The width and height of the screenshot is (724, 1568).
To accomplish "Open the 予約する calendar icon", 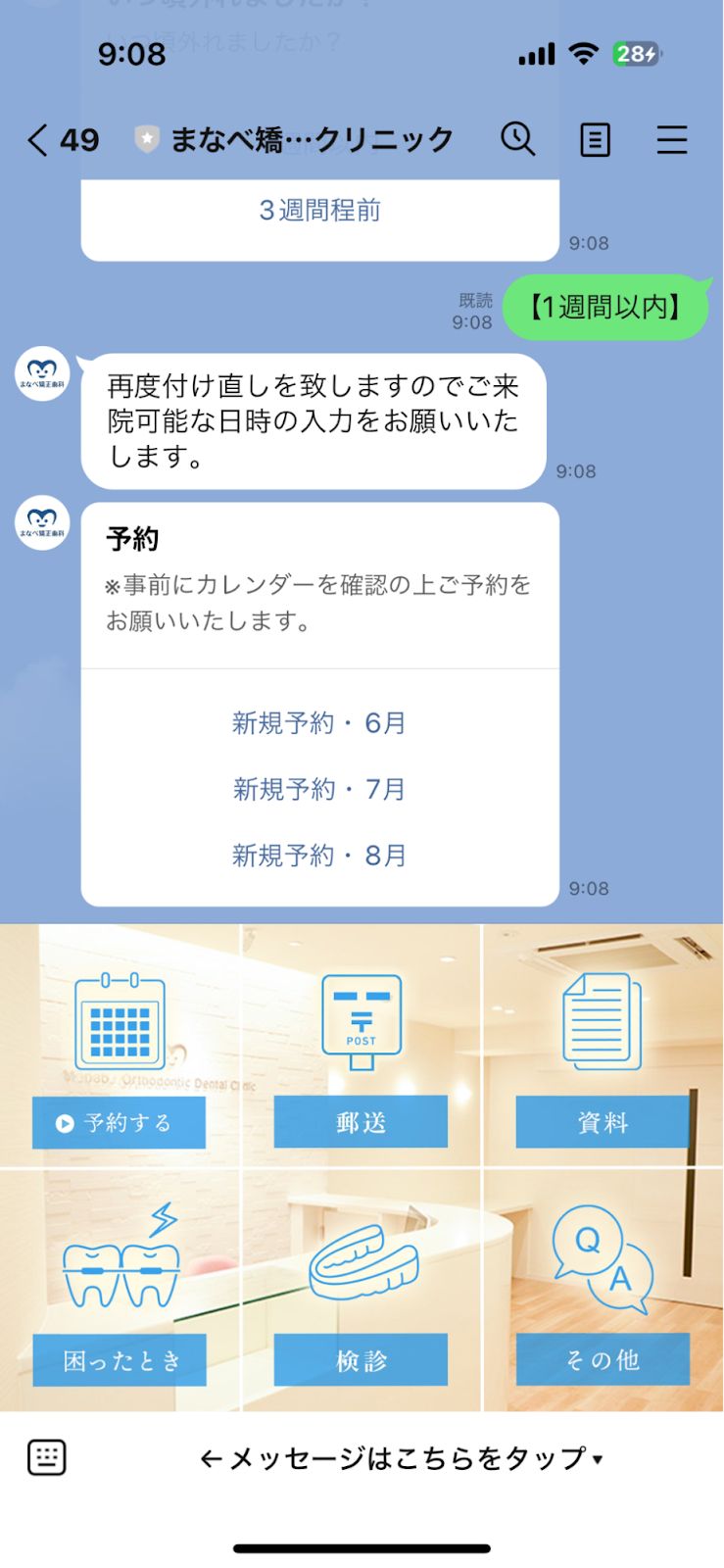I will 119,1021.
